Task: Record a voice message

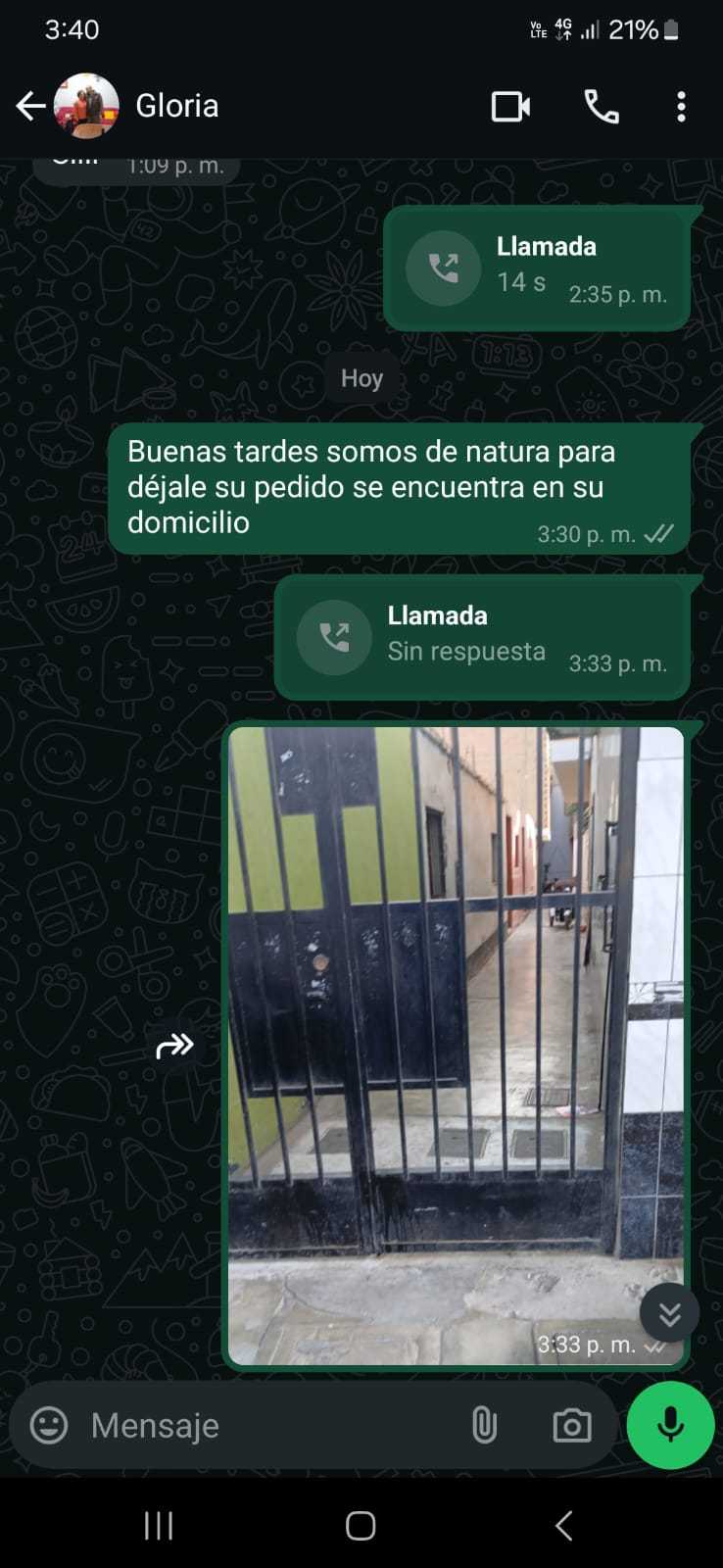Action: [x=670, y=1425]
